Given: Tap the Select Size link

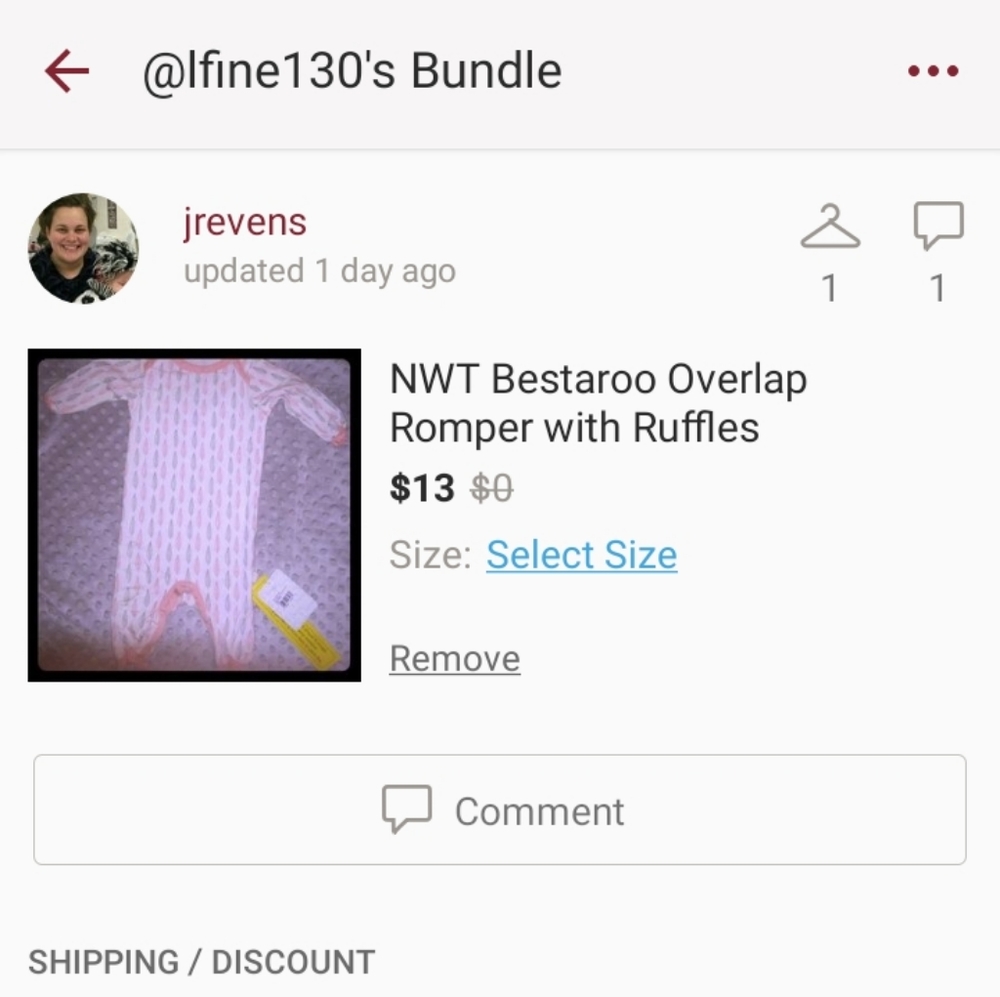Looking at the screenshot, I should pyautogui.click(x=581, y=555).
